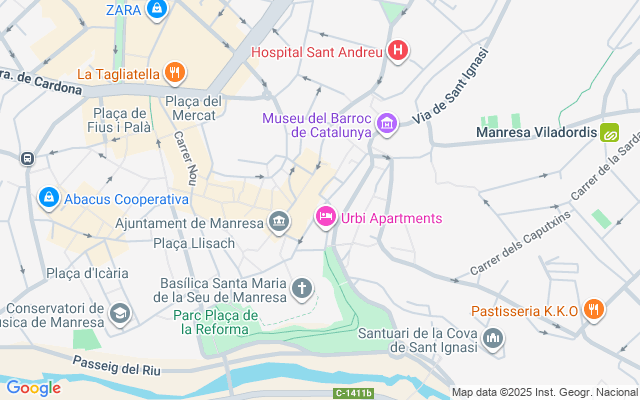Open Santuari de la Cova de Sant Ignasi marker
This screenshot has width=640, height=400.
(492, 341)
